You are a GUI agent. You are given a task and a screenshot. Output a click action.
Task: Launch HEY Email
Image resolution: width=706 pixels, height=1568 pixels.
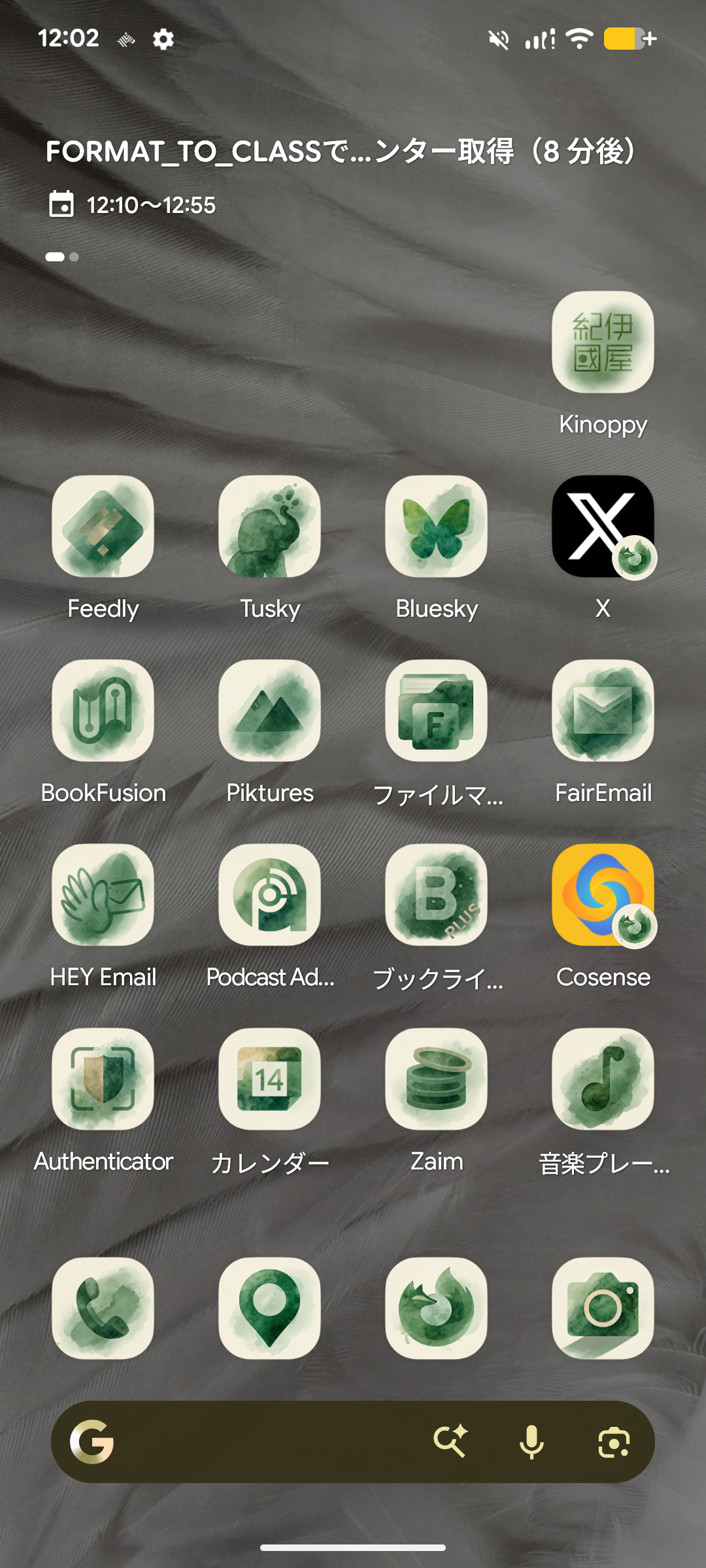[x=103, y=895]
